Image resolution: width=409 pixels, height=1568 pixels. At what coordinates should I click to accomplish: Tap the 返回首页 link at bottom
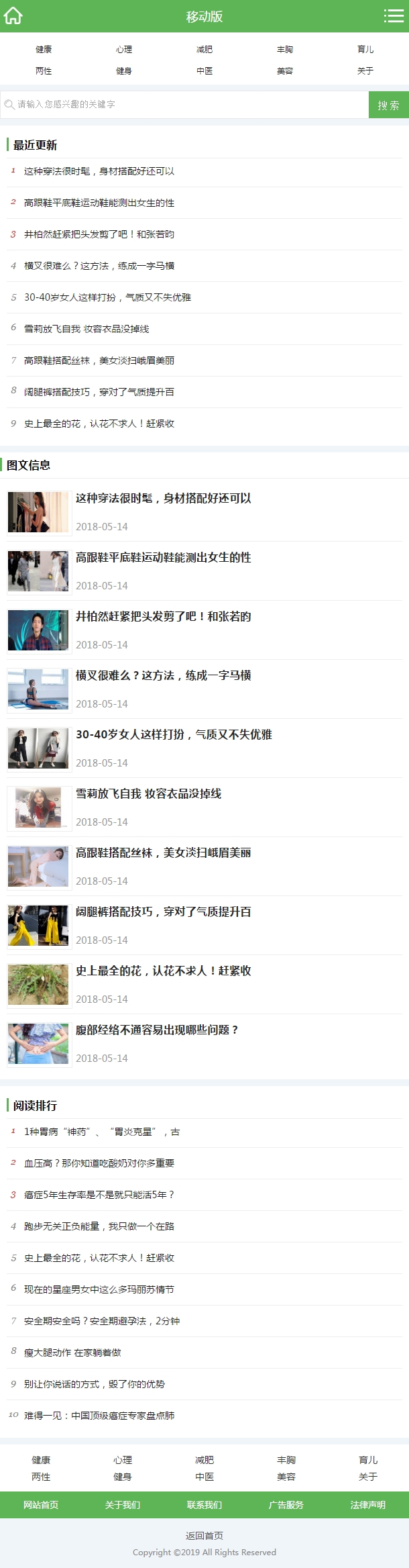pos(204,1536)
